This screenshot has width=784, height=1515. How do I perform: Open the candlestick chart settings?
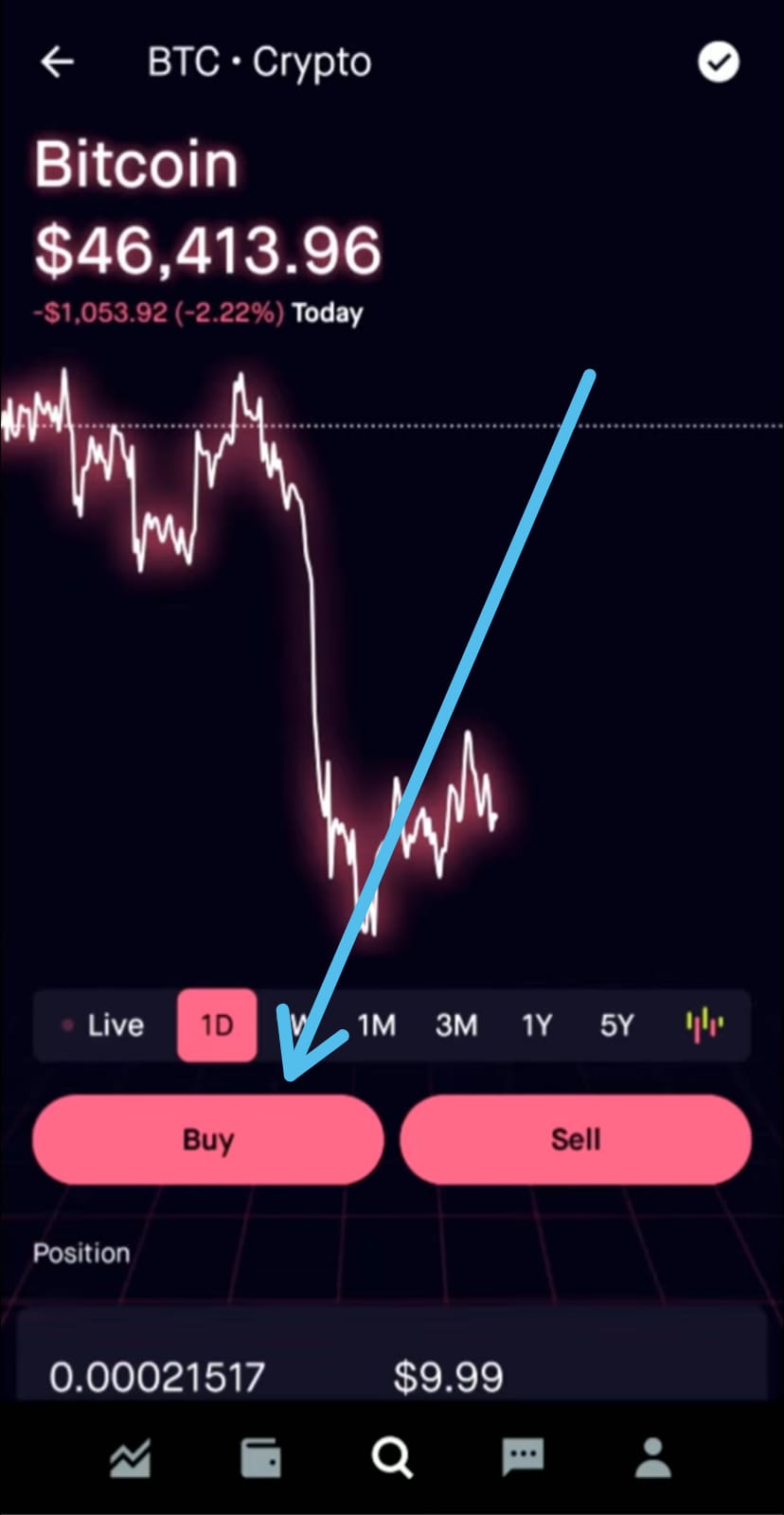[704, 1025]
